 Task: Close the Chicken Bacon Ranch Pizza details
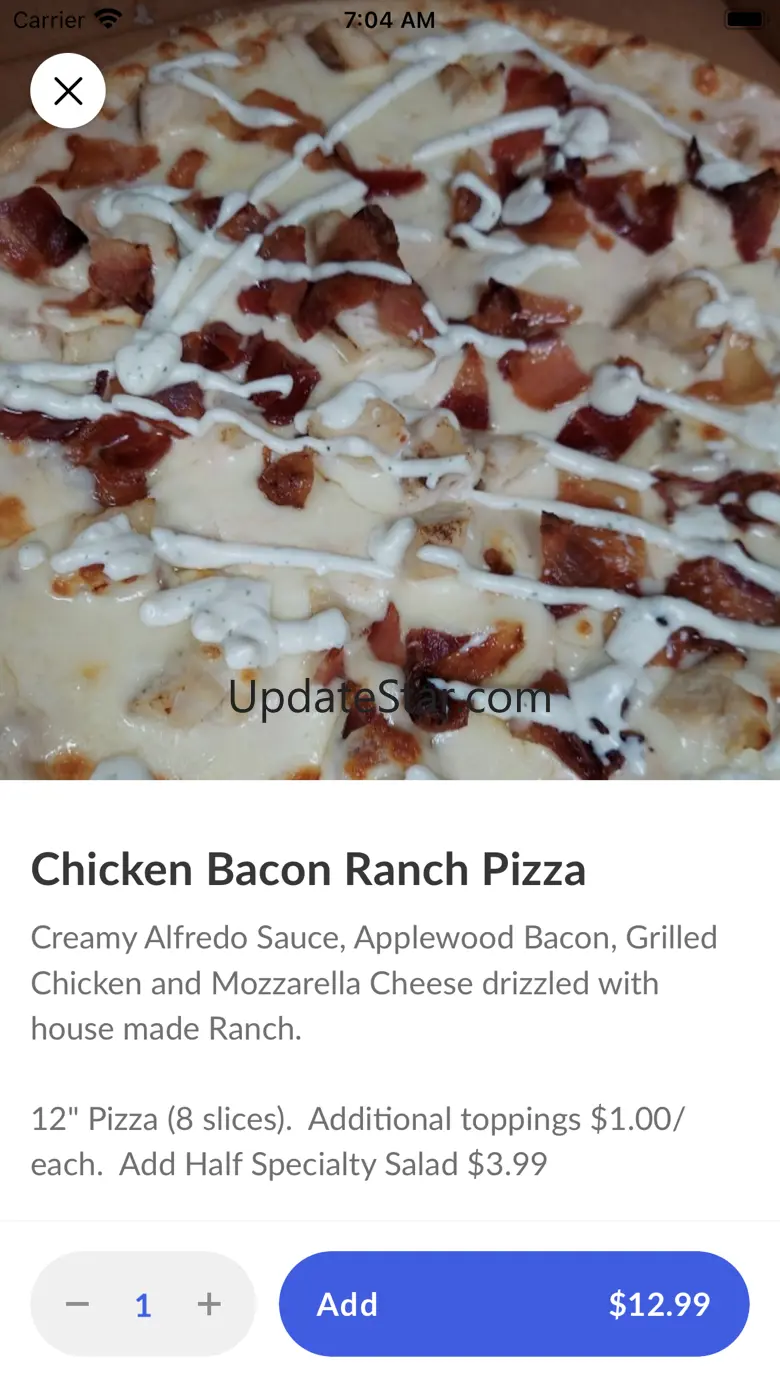point(68,91)
